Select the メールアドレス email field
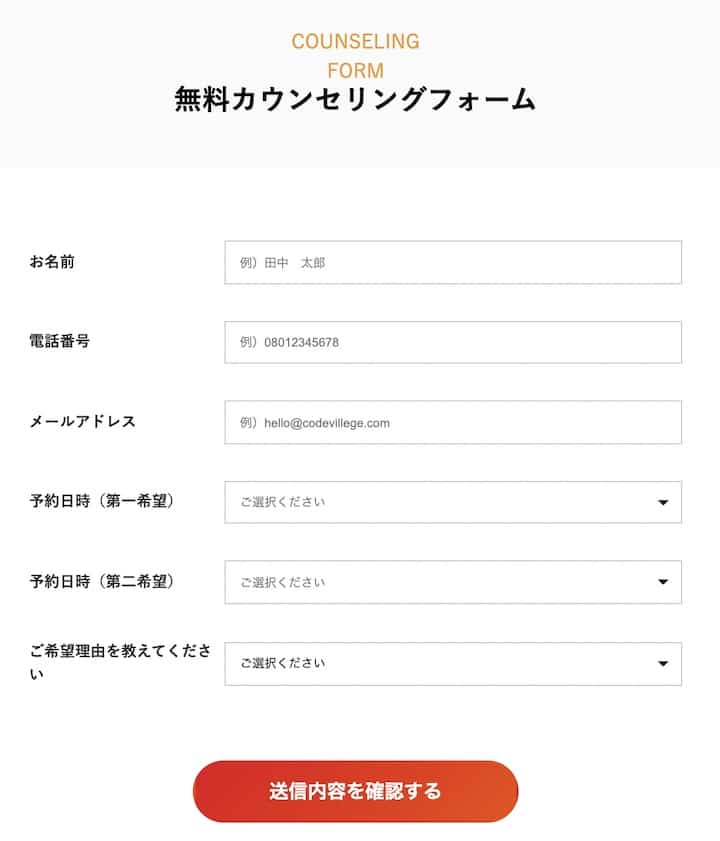This screenshot has height=841, width=720. 453,422
